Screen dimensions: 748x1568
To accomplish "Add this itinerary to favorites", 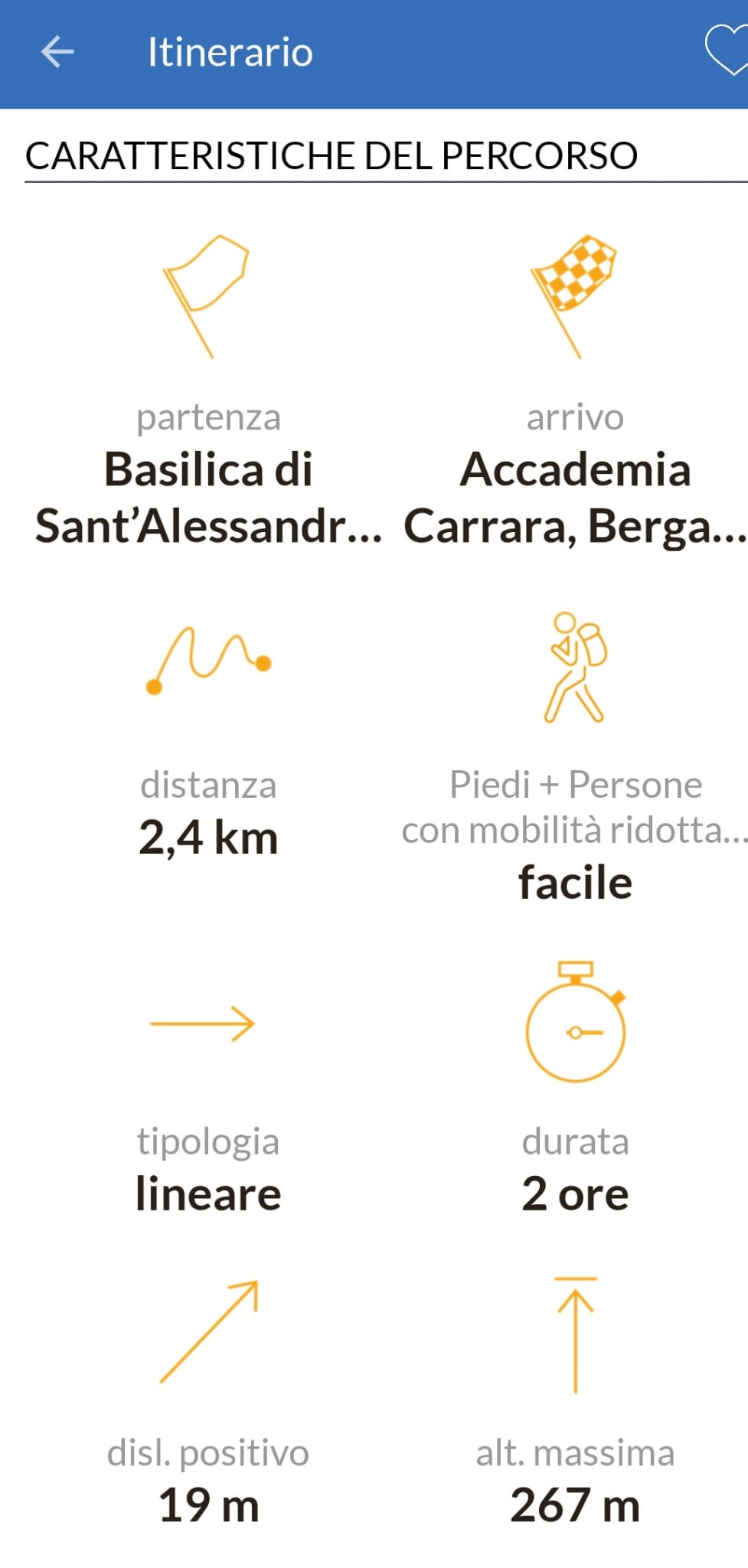I will 726,51.
